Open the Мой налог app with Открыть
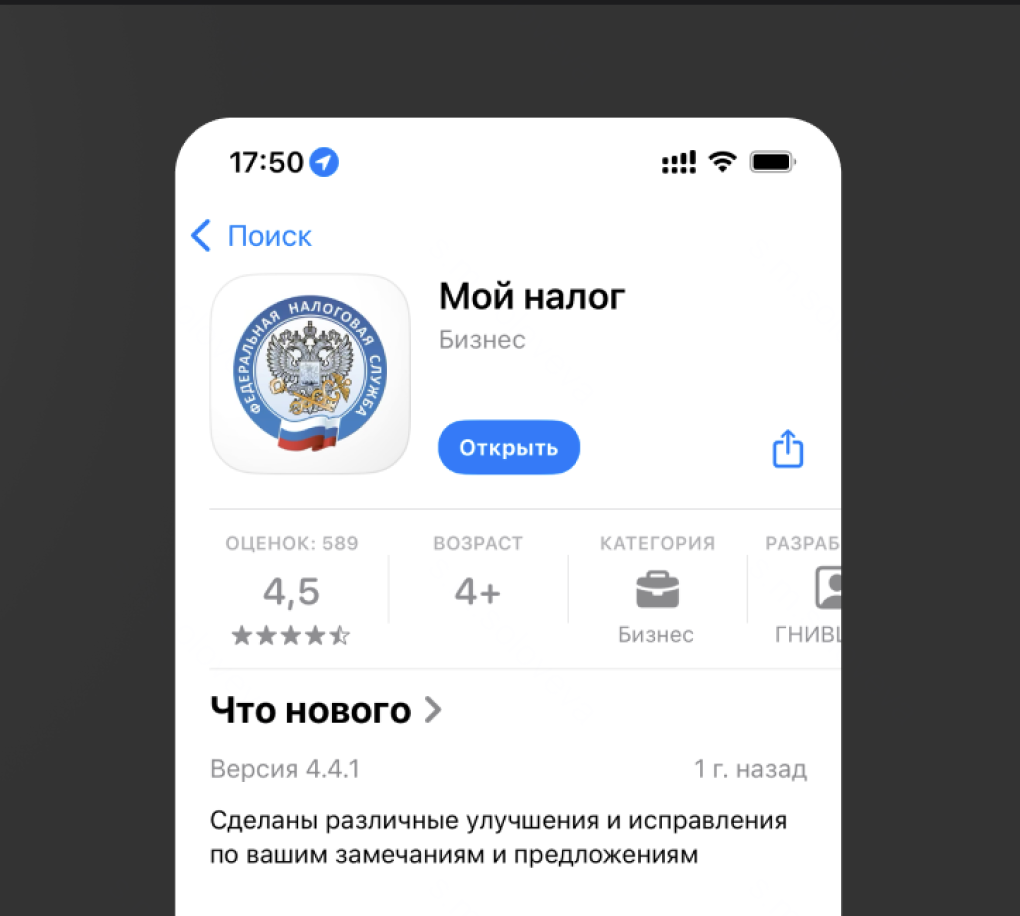The height and width of the screenshot is (916, 1020). click(x=508, y=448)
